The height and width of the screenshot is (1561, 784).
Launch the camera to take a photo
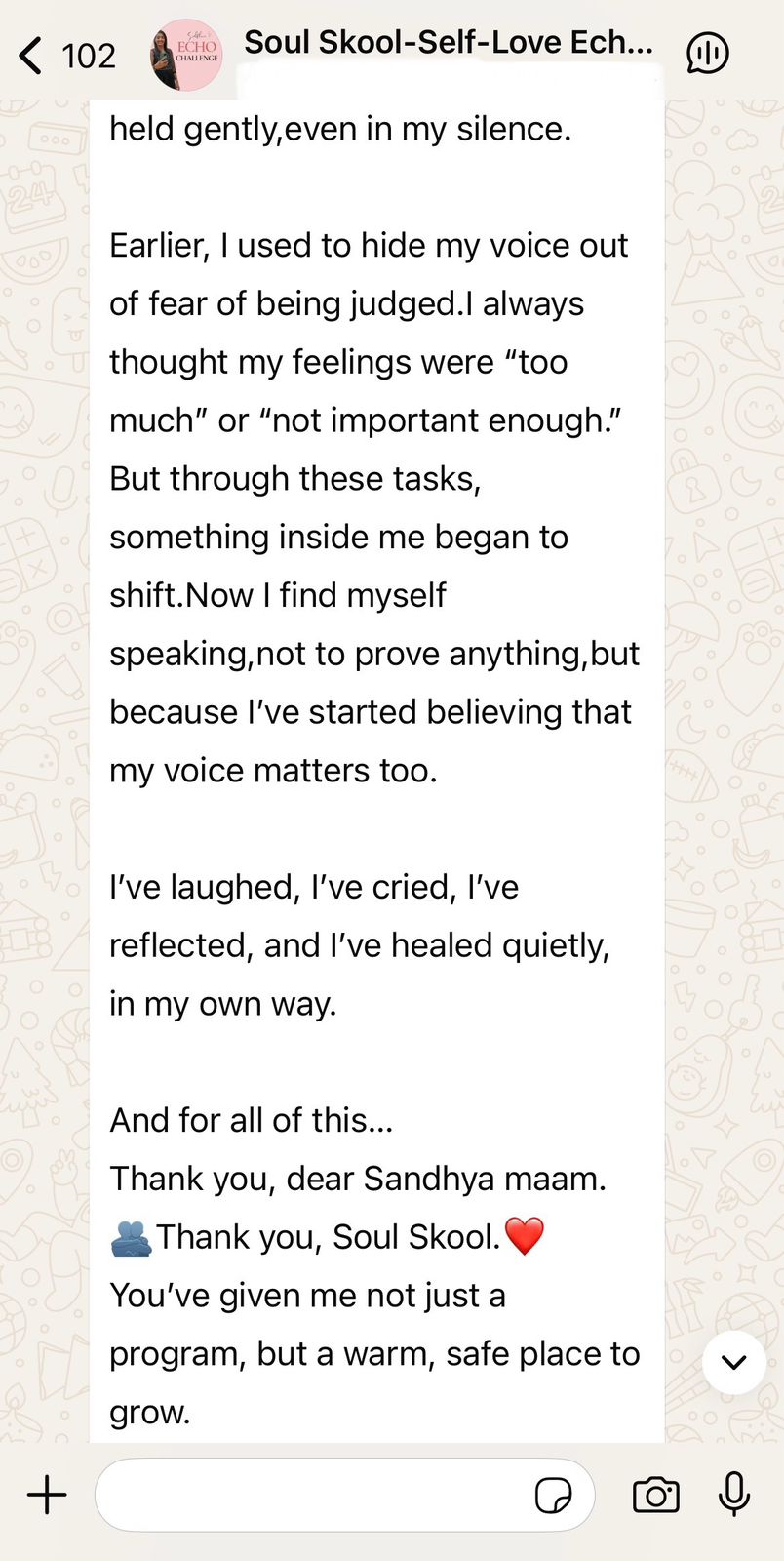[655, 1495]
